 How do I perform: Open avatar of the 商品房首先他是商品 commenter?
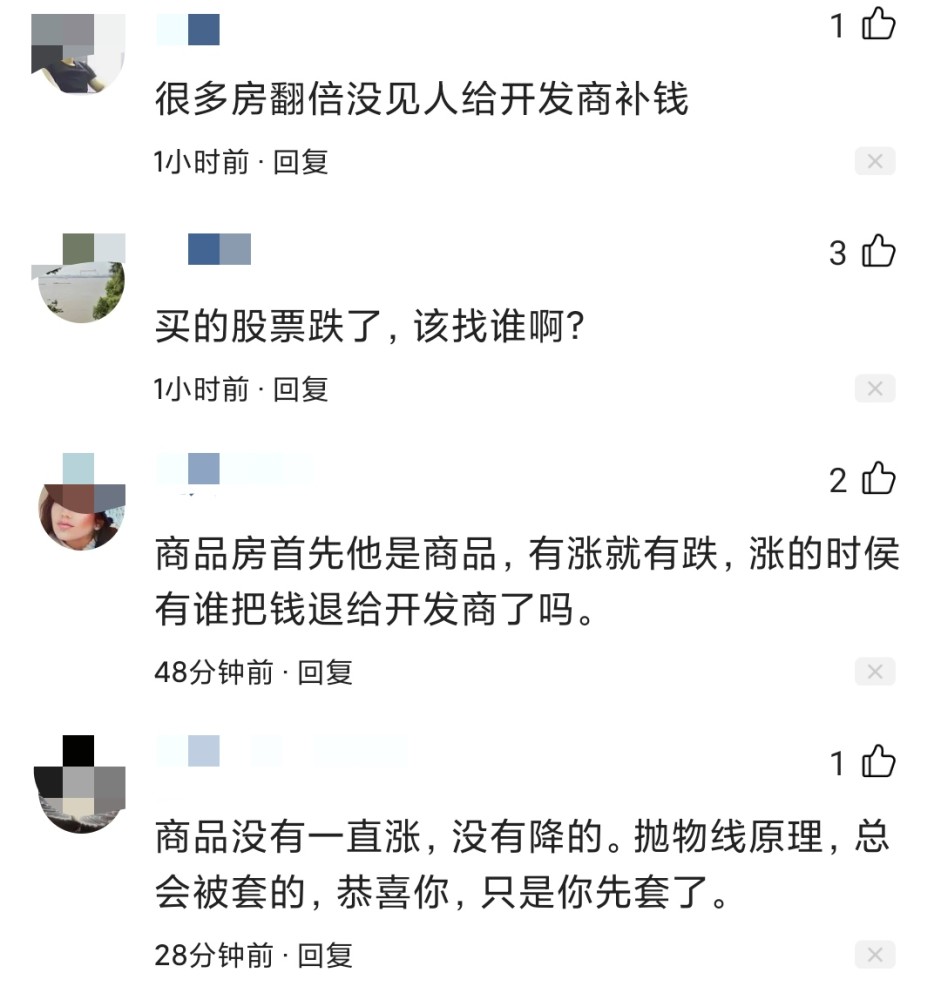click(80, 503)
